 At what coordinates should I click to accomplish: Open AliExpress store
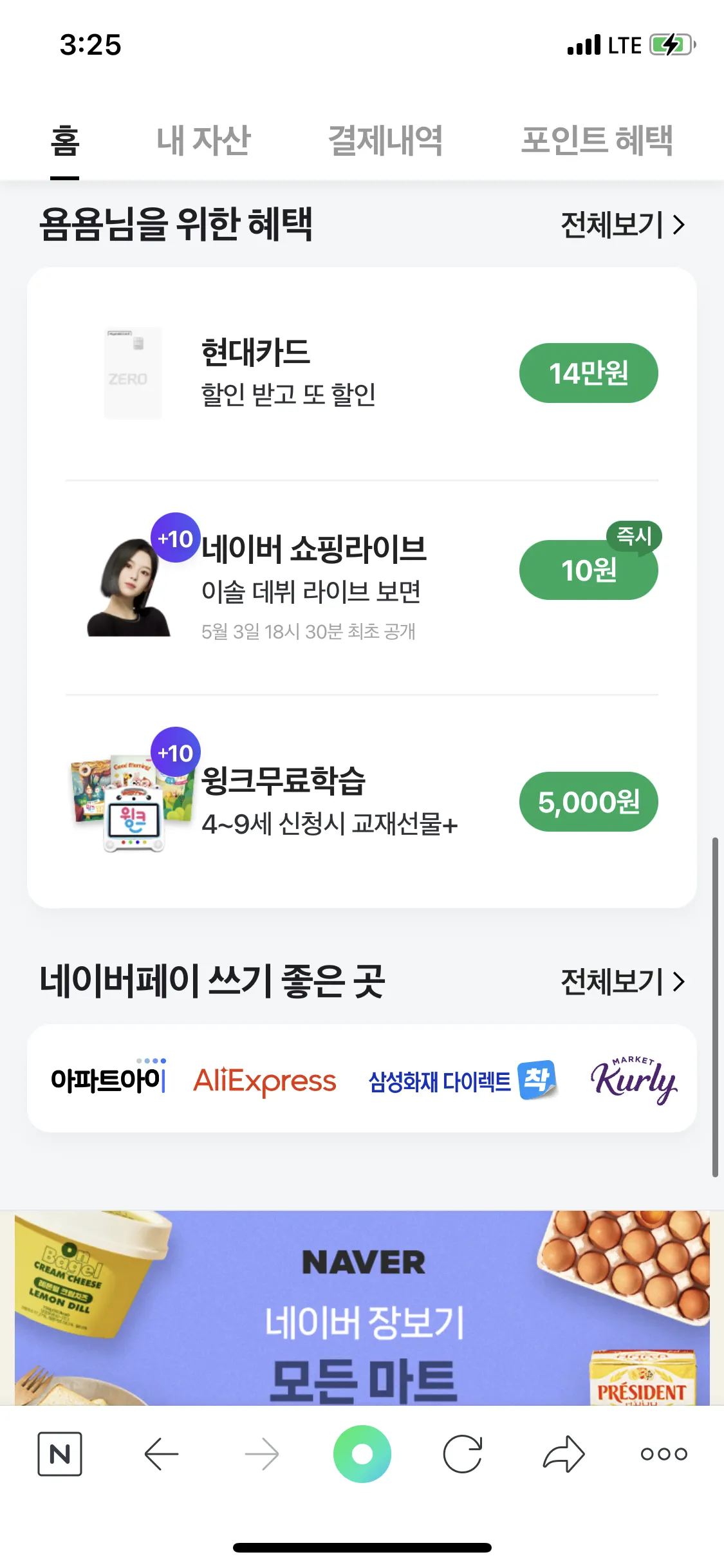(265, 1081)
